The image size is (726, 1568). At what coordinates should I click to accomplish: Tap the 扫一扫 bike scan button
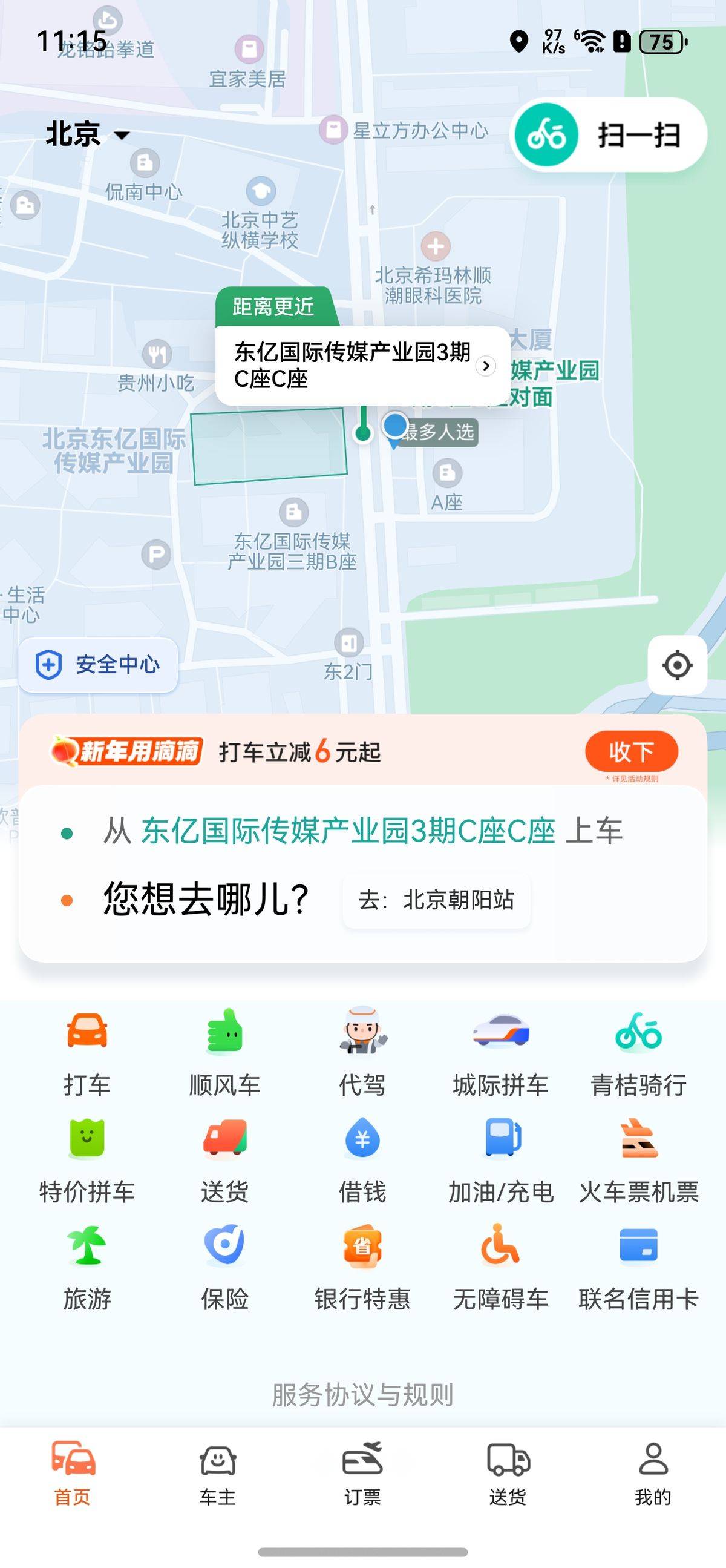click(609, 134)
